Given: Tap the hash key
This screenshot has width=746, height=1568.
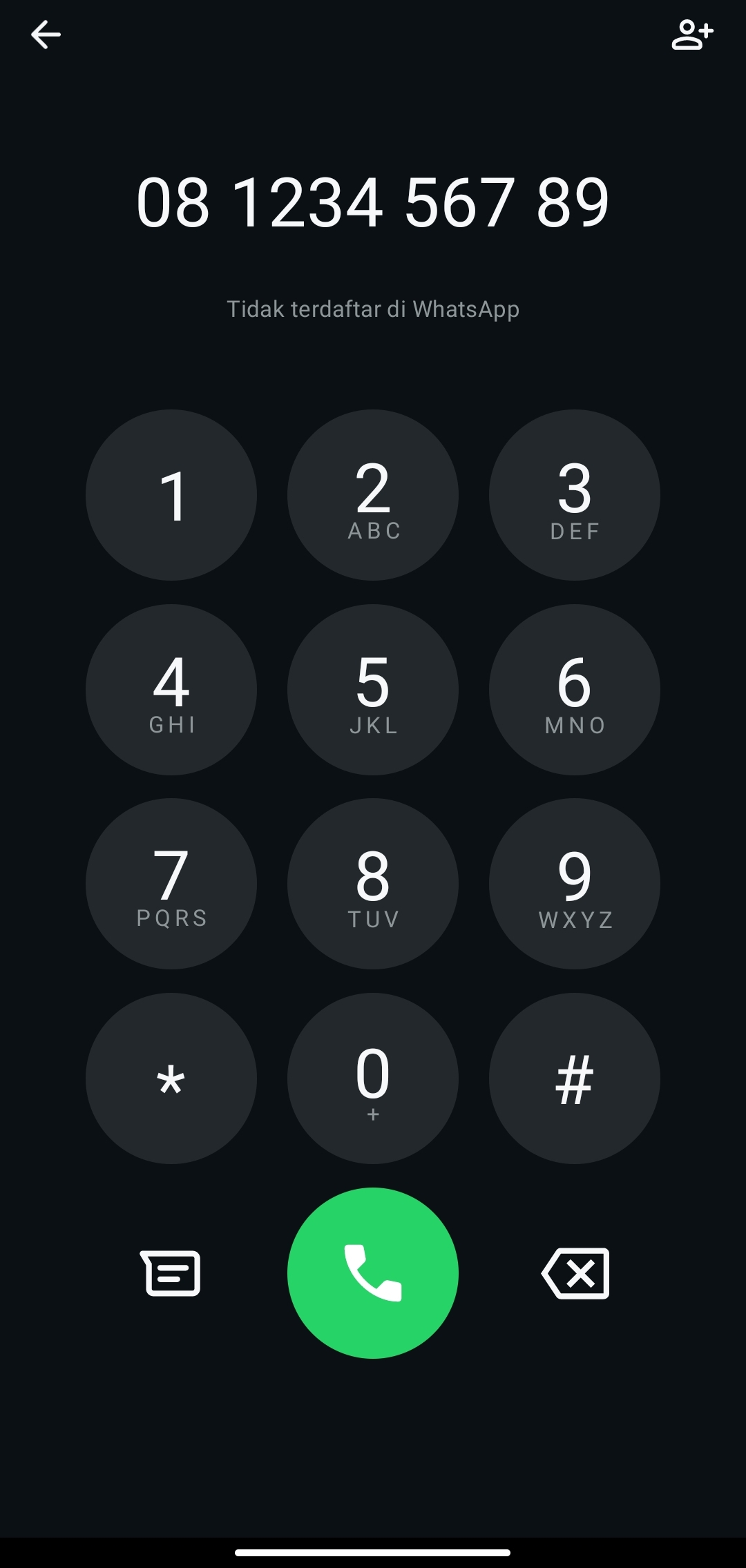Looking at the screenshot, I should (575, 1078).
